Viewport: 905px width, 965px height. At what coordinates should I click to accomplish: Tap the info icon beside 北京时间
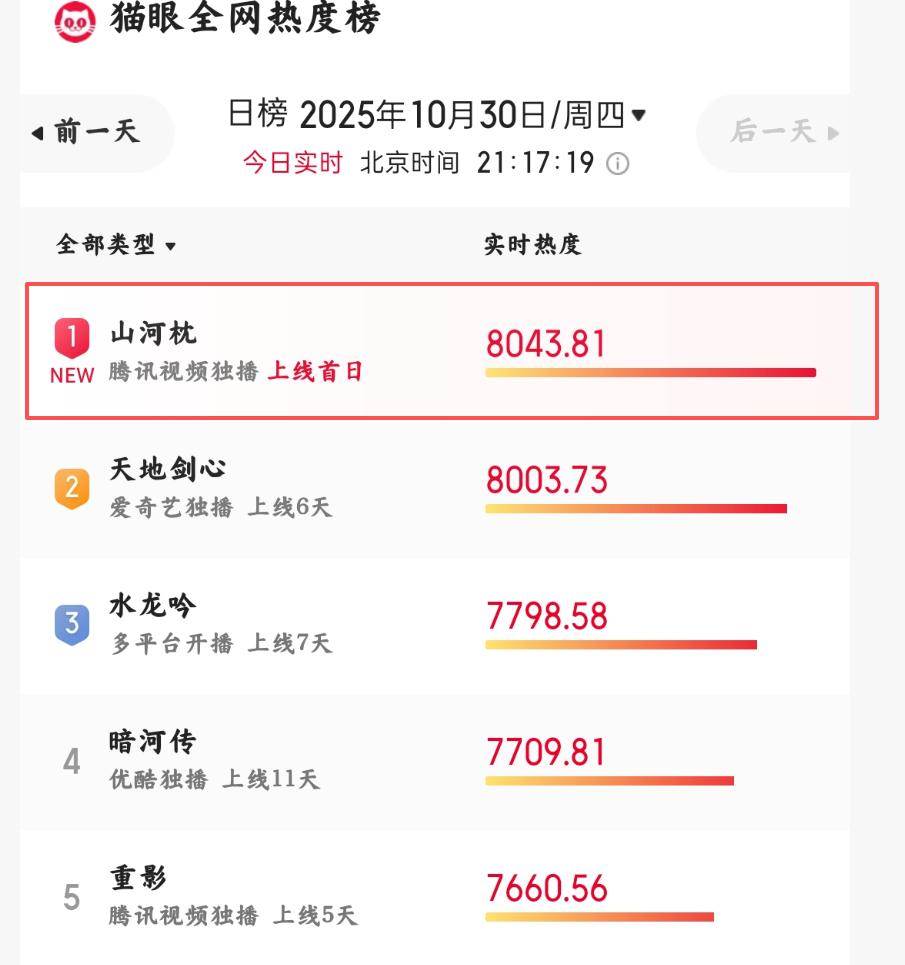point(618,164)
